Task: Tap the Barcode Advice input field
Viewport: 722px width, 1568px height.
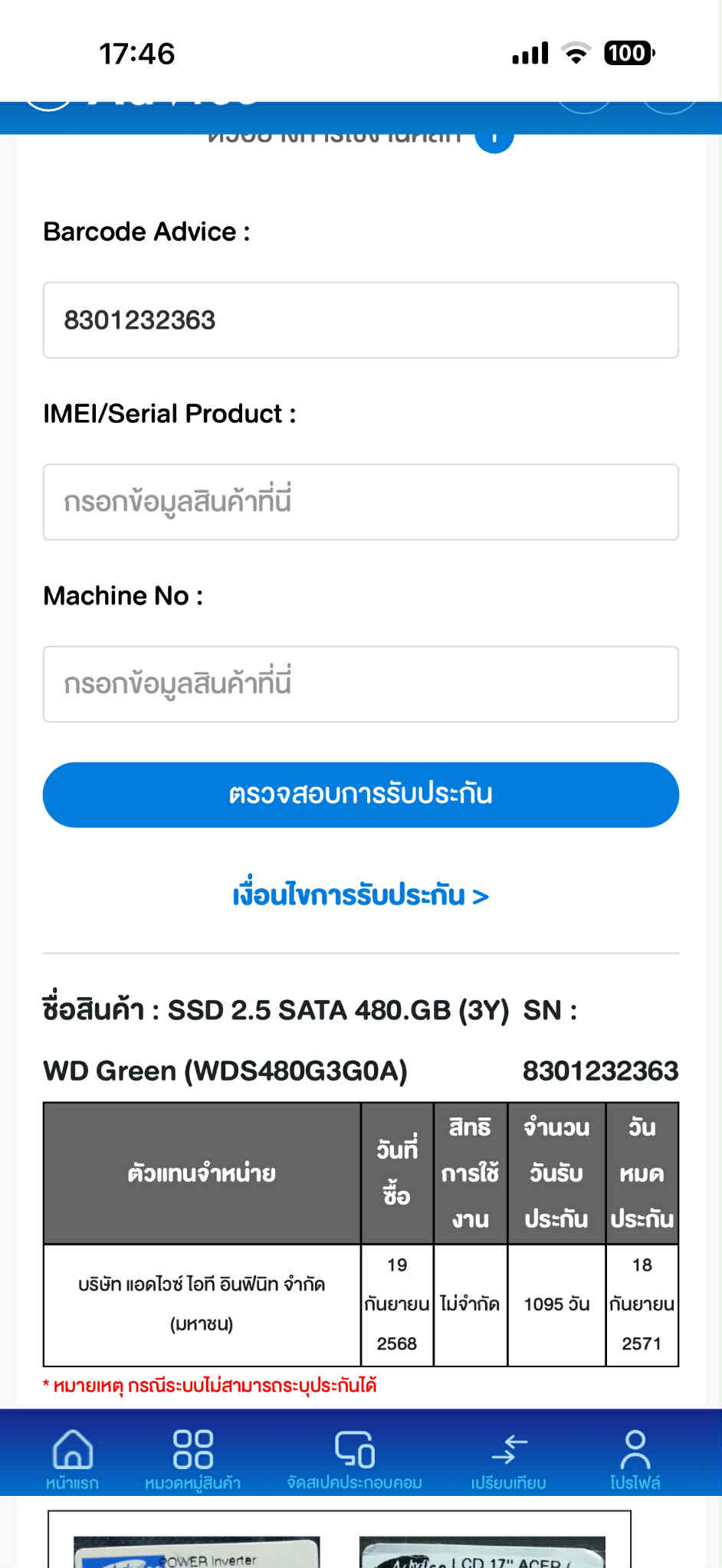Action: pos(360,320)
